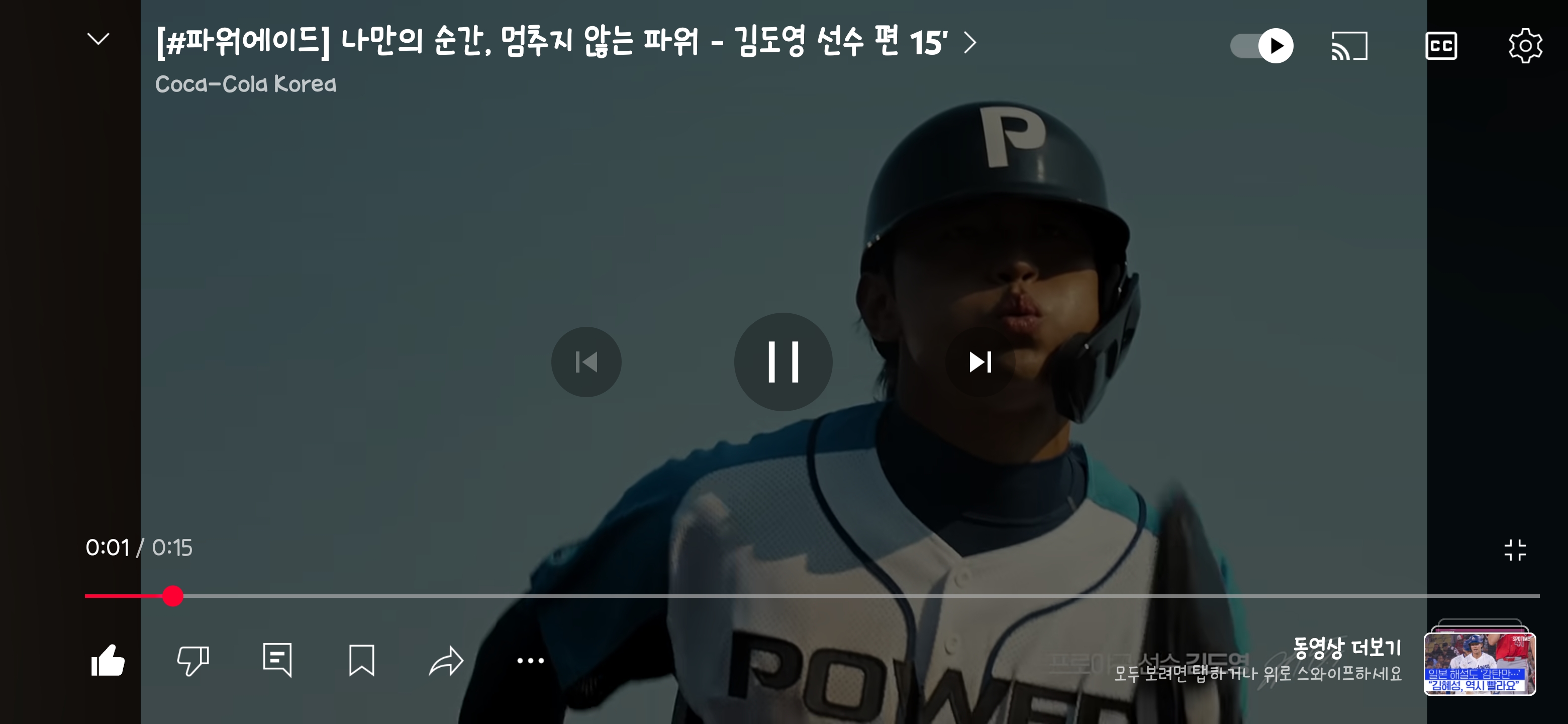Open the player settings gear
This screenshot has width=1568, height=724.
(1525, 46)
